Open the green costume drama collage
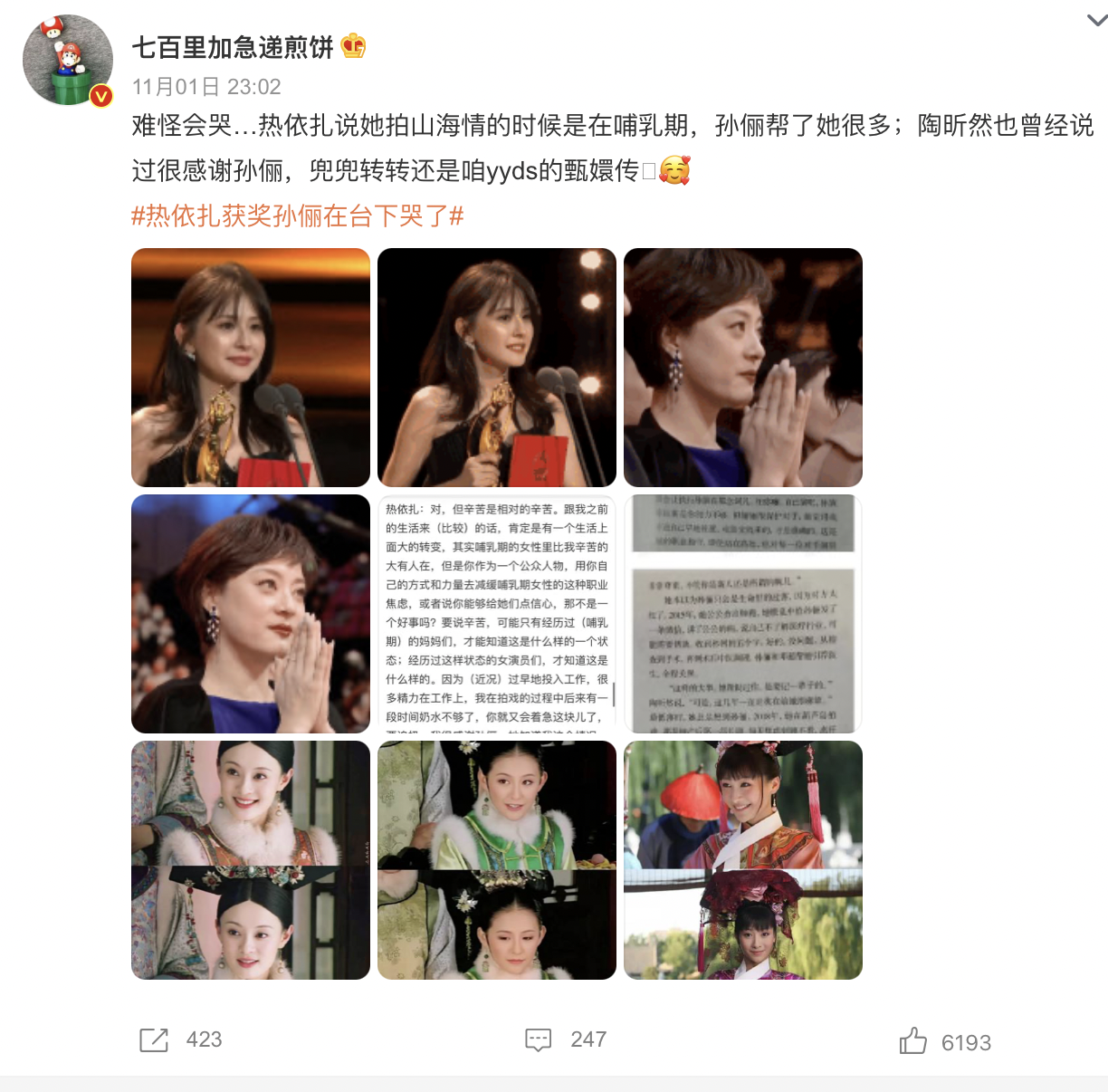This screenshot has width=1108, height=1092. point(497,860)
